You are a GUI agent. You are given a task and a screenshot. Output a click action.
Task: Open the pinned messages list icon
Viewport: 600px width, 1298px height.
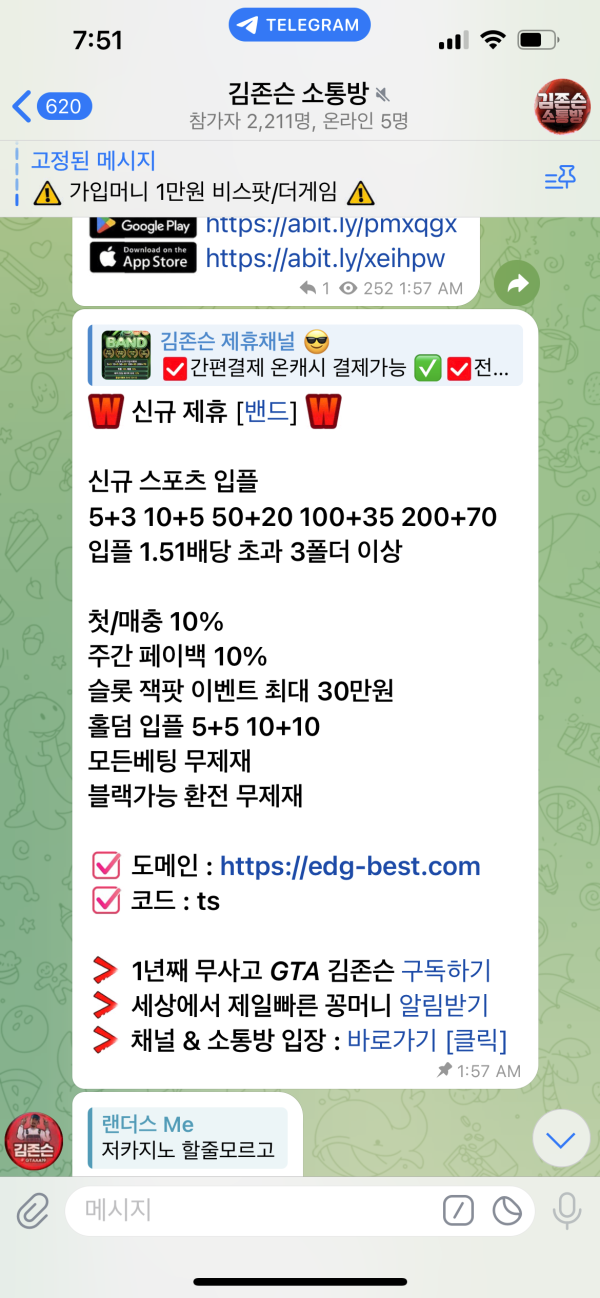560,179
